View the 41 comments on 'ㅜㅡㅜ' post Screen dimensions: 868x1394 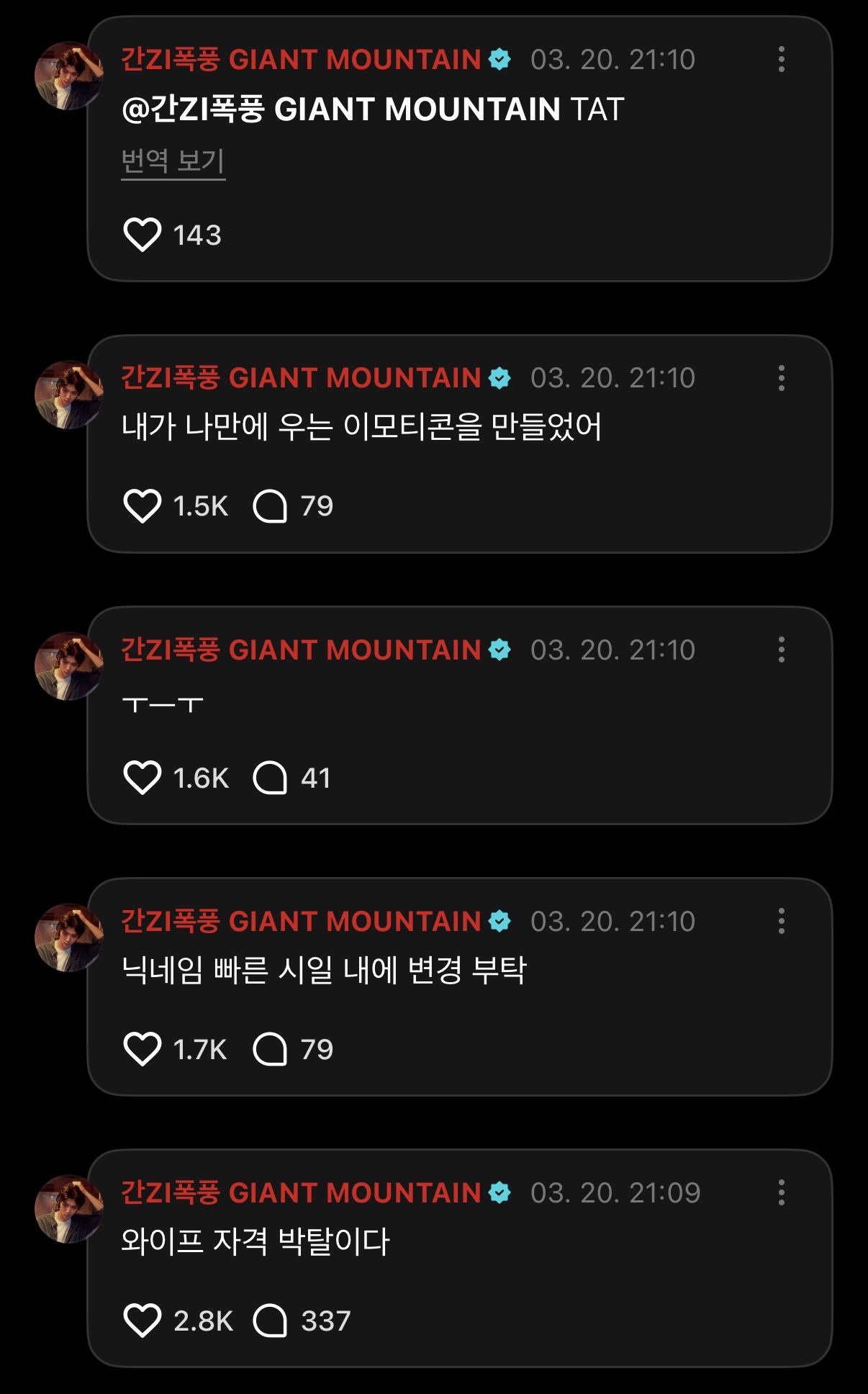(270, 778)
